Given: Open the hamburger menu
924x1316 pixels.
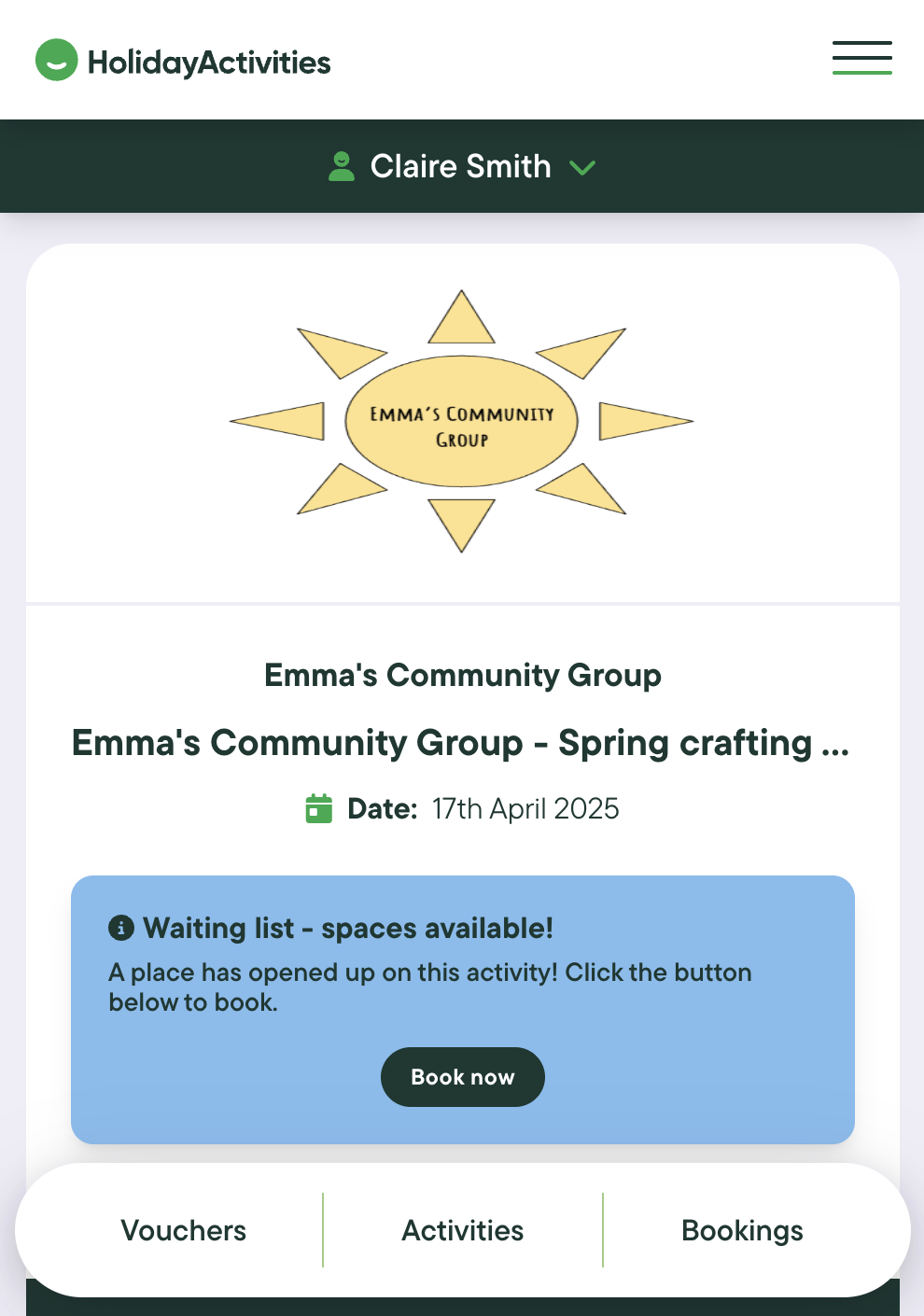Looking at the screenshot, I should (861, 58).
